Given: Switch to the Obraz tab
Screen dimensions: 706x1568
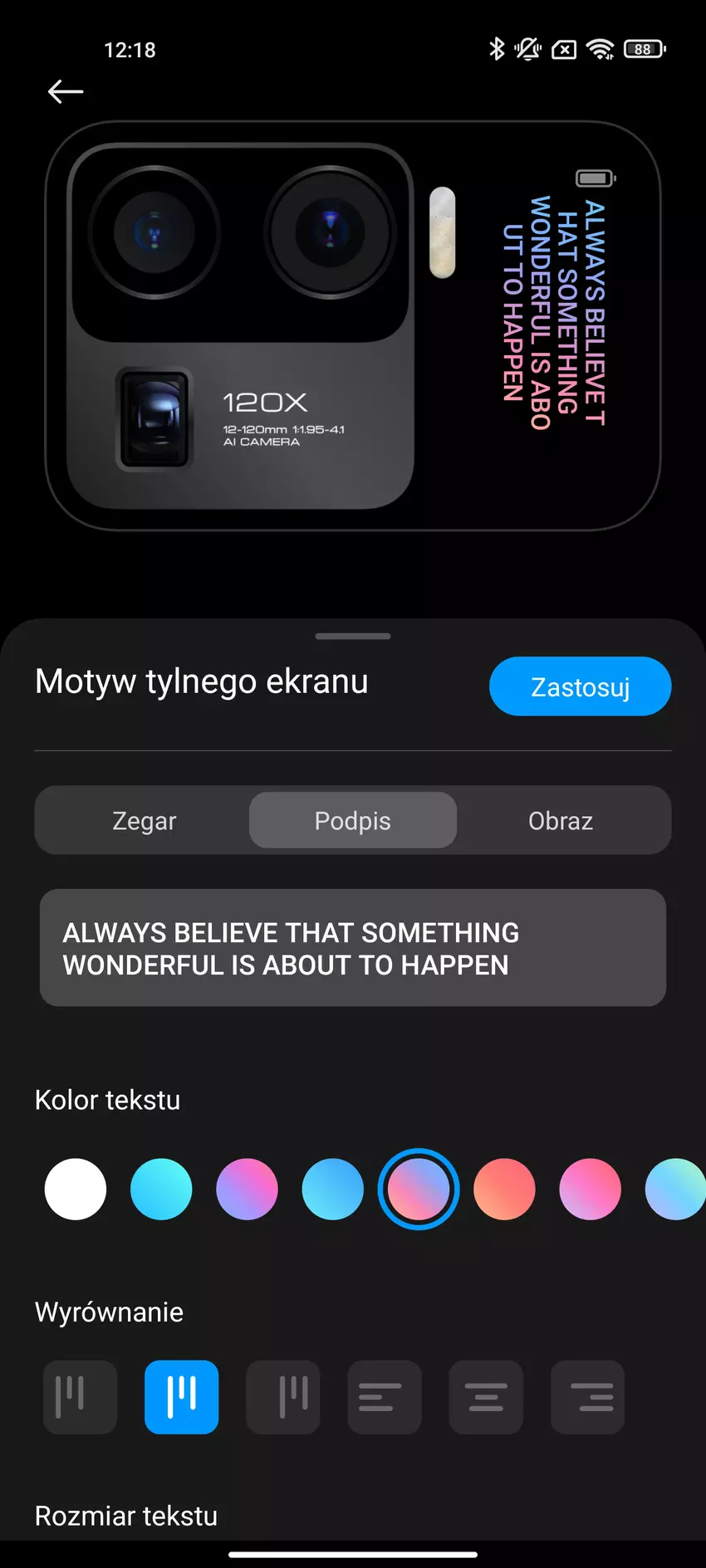Looking at the screenshot, I should (561, 821).
